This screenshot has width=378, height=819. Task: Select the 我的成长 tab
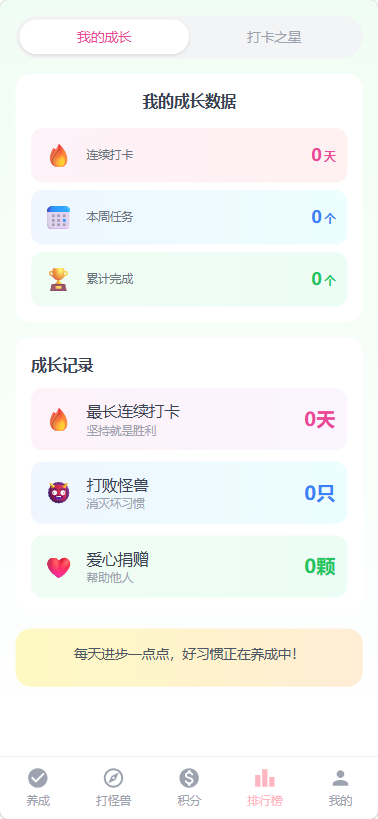[x=104, y=37]
